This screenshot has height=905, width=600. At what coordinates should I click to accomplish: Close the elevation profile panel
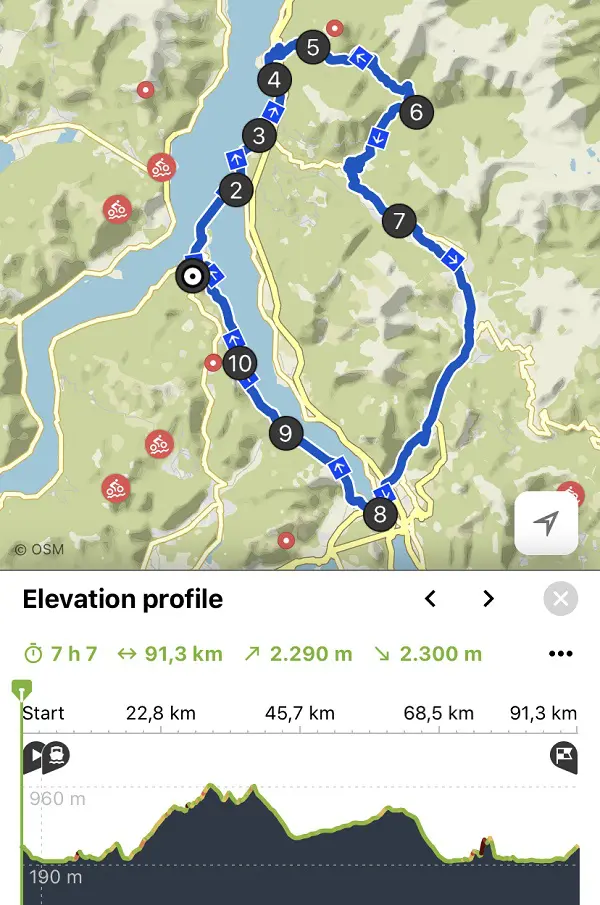click(561, 599)
